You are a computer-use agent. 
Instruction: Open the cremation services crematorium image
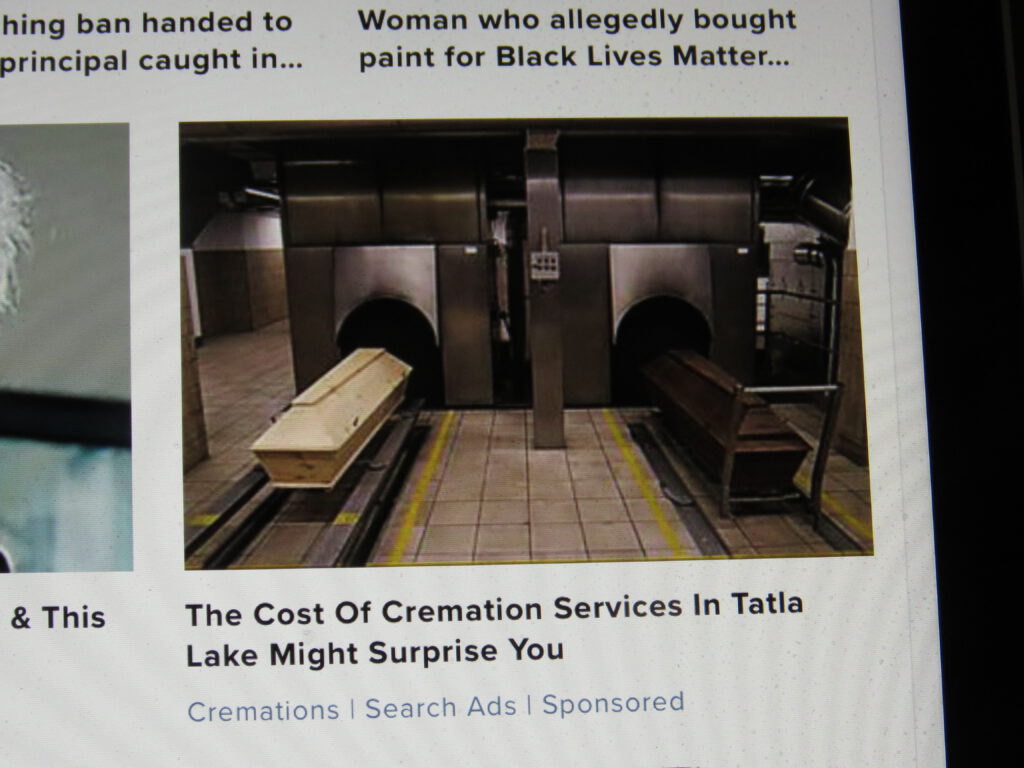(525, 345)
